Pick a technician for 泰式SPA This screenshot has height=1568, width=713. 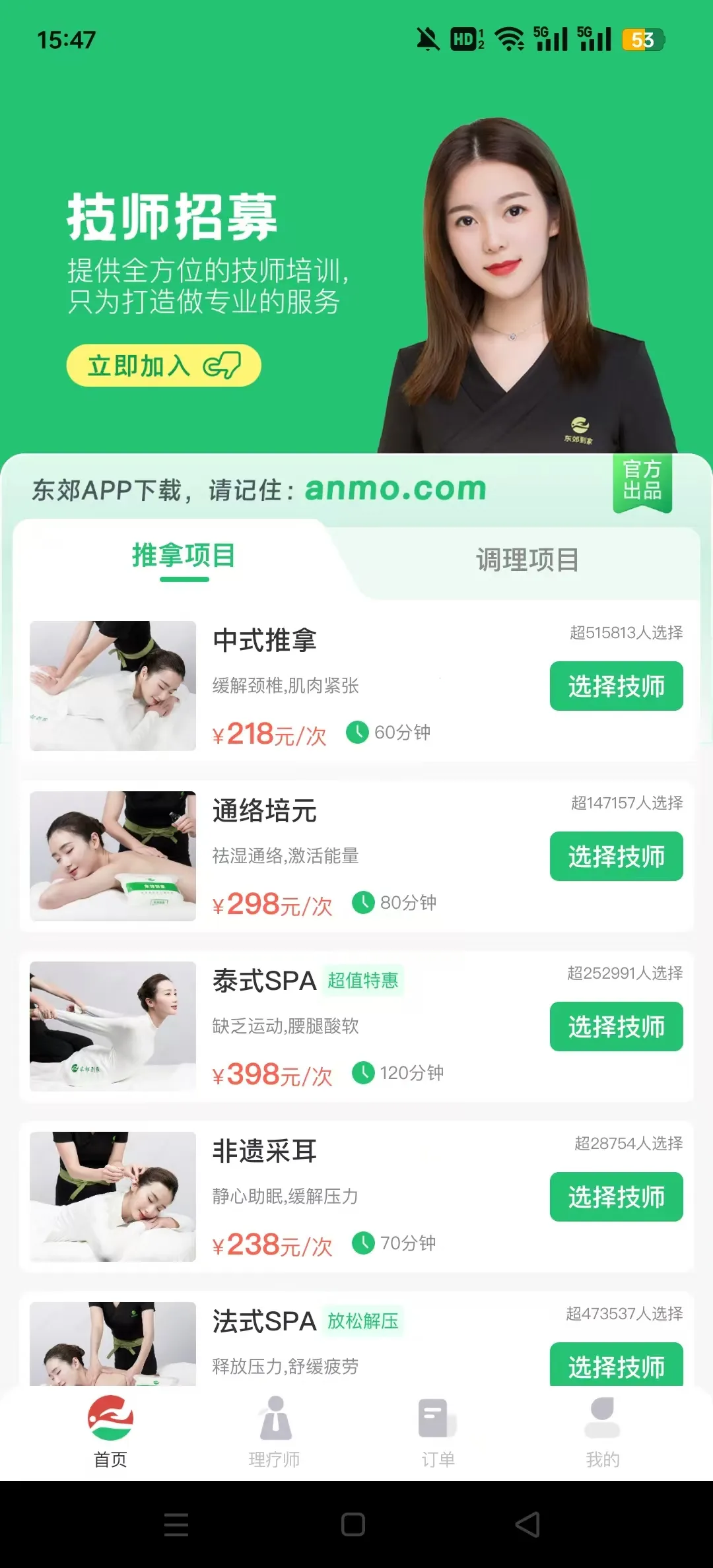(616, 1027)
